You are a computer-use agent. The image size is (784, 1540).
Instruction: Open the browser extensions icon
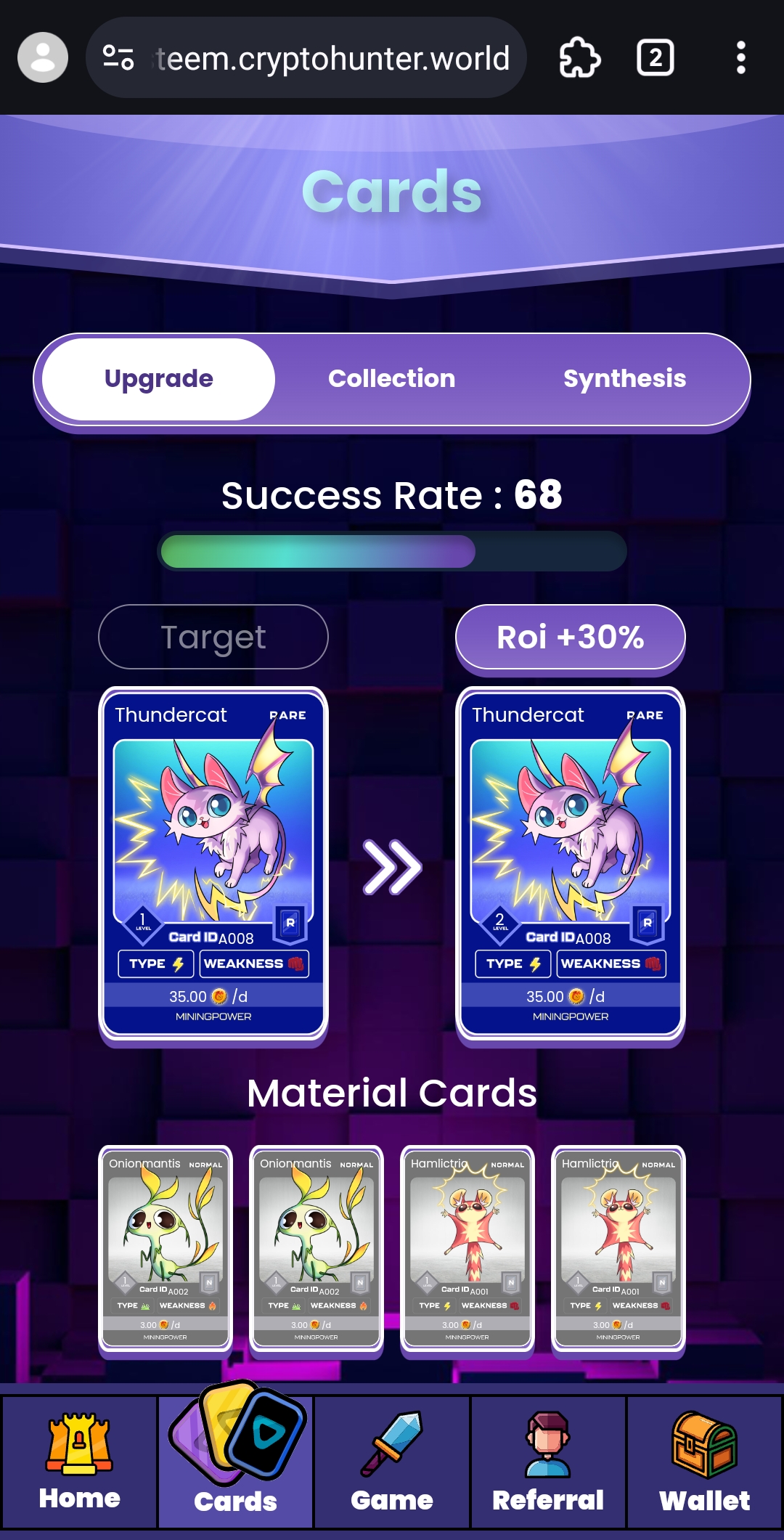[x=579, y=57]
